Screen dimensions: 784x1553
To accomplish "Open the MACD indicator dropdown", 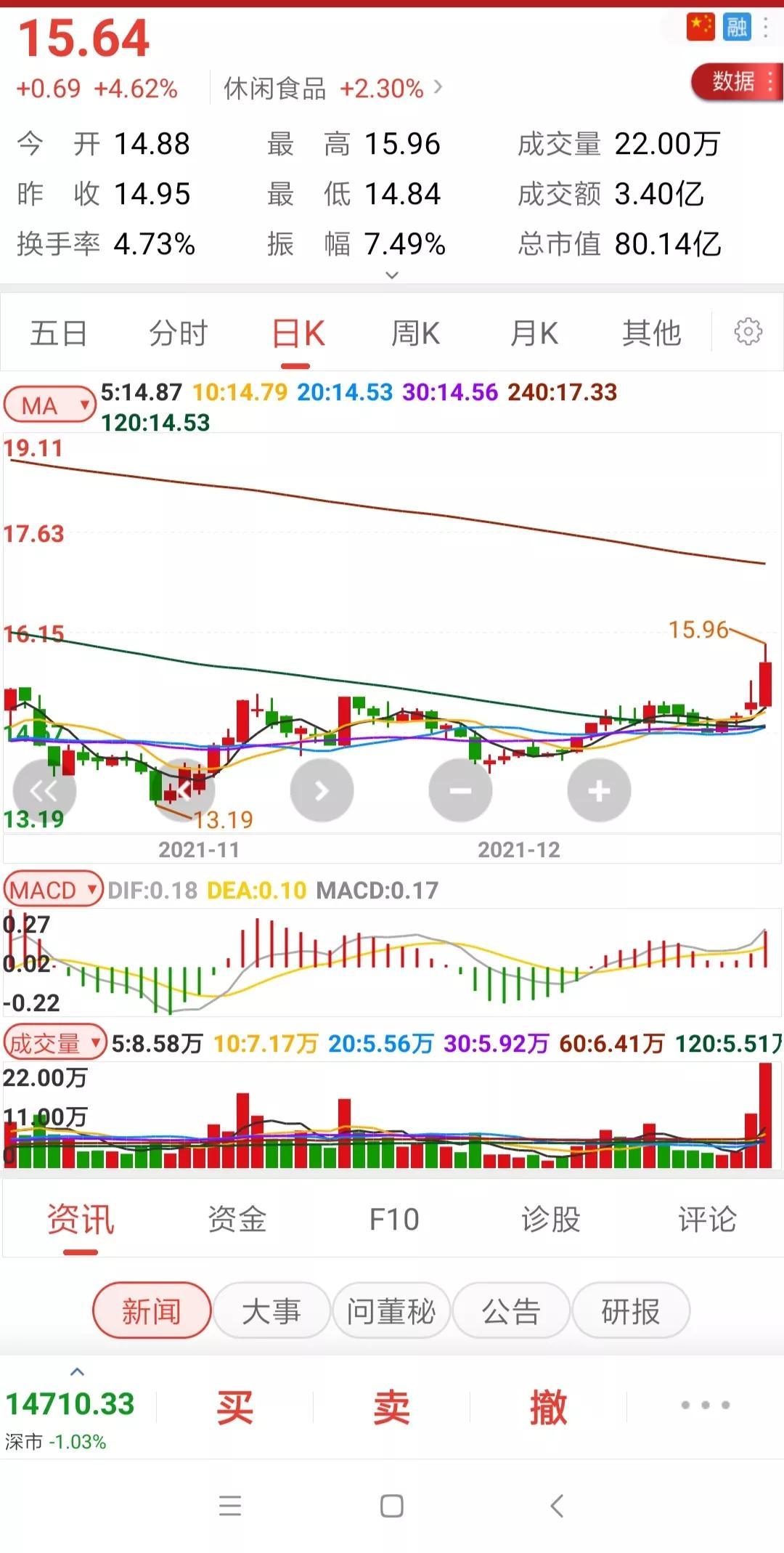I will pos(53,889).
